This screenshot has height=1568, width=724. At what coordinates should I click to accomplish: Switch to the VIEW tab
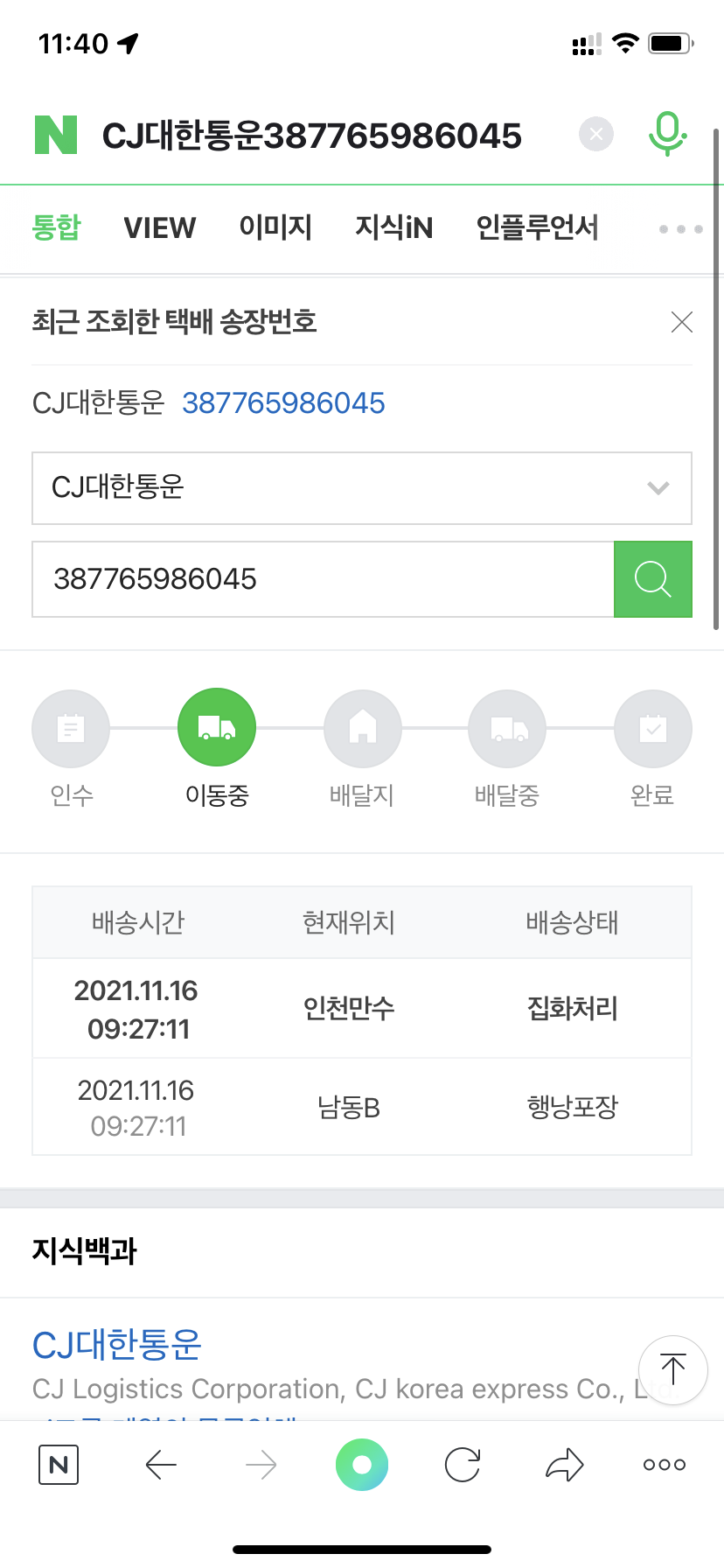point(160,228)
